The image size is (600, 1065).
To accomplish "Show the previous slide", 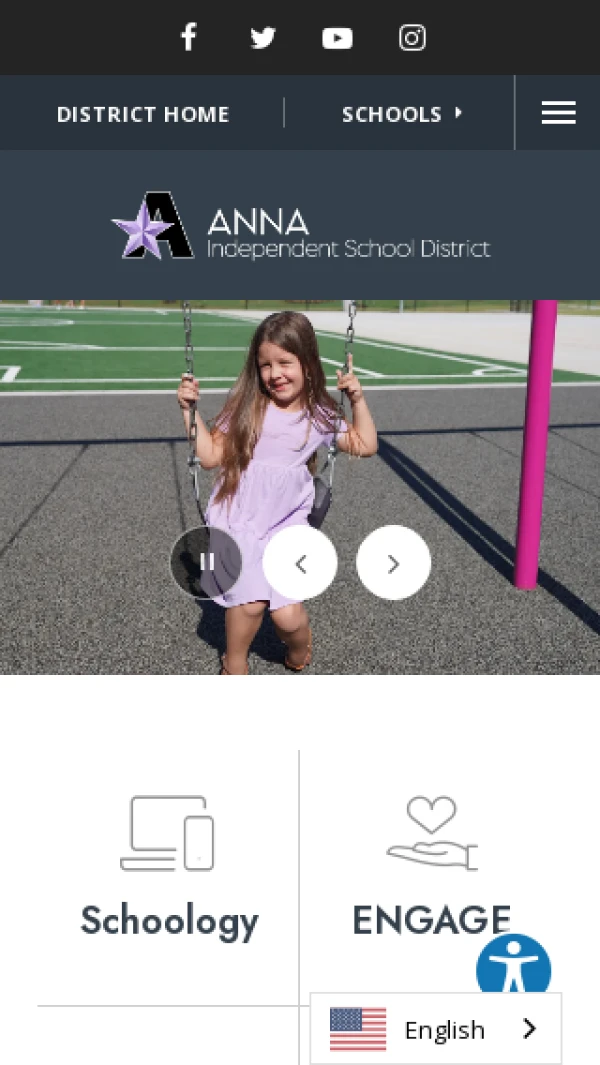I will click(x=300, y=563).
